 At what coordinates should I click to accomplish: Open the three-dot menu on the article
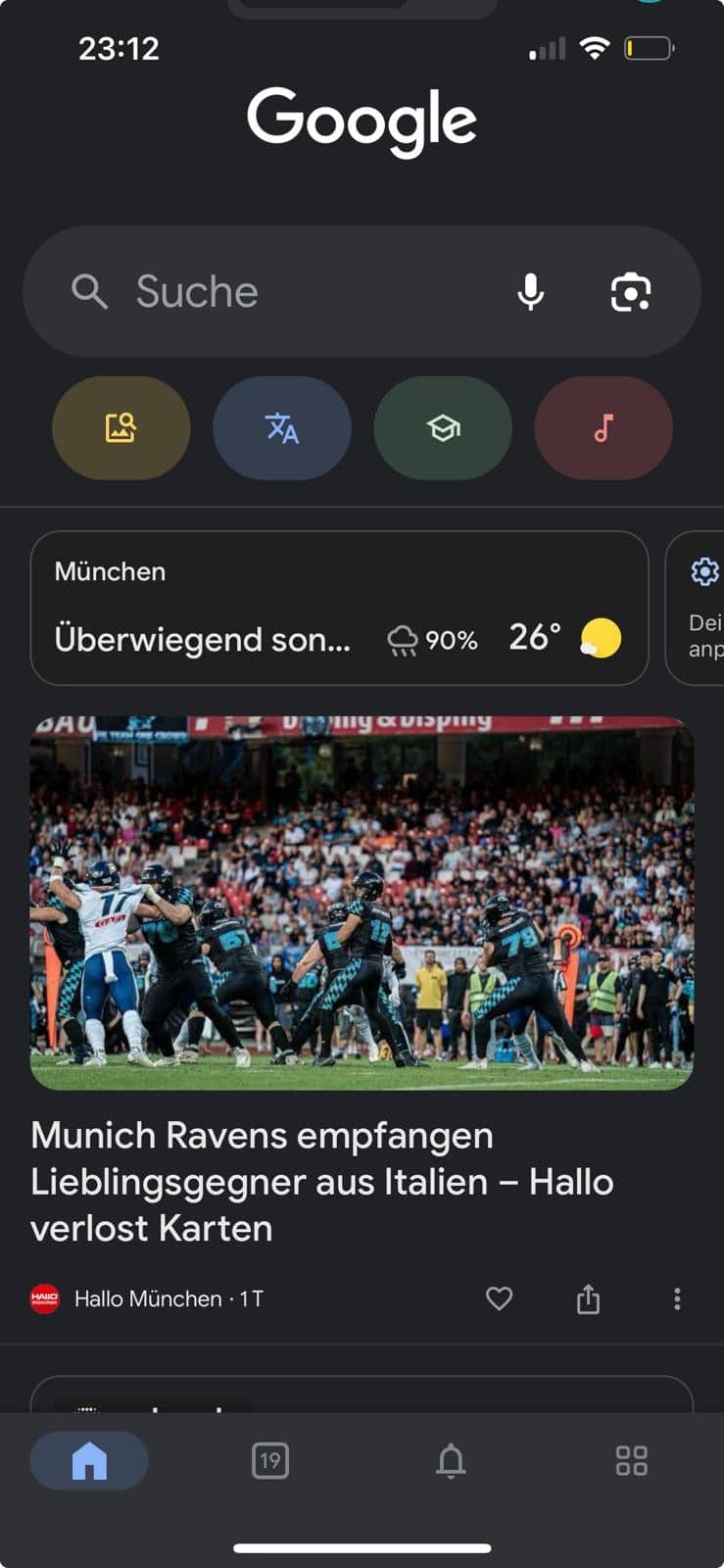click(x=676, y=1298)
